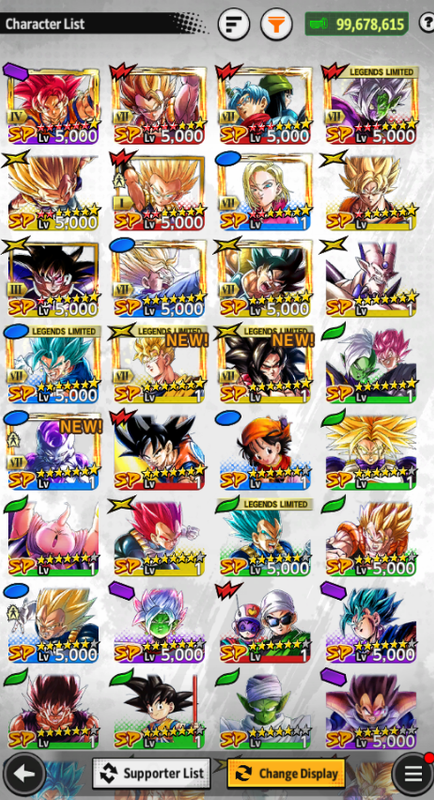Open the kid Goku with power pole card
434x800 pixels.
coord(159,710)
